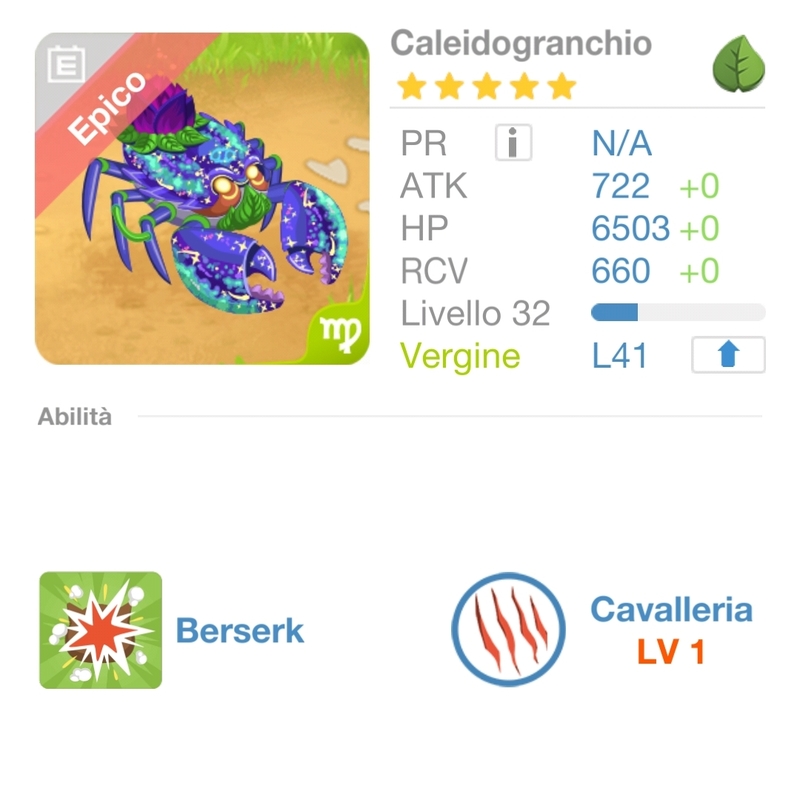Tap the blue up-arrow button beside L41
Screen dimensions: 800x785
(x=728, y=355)
